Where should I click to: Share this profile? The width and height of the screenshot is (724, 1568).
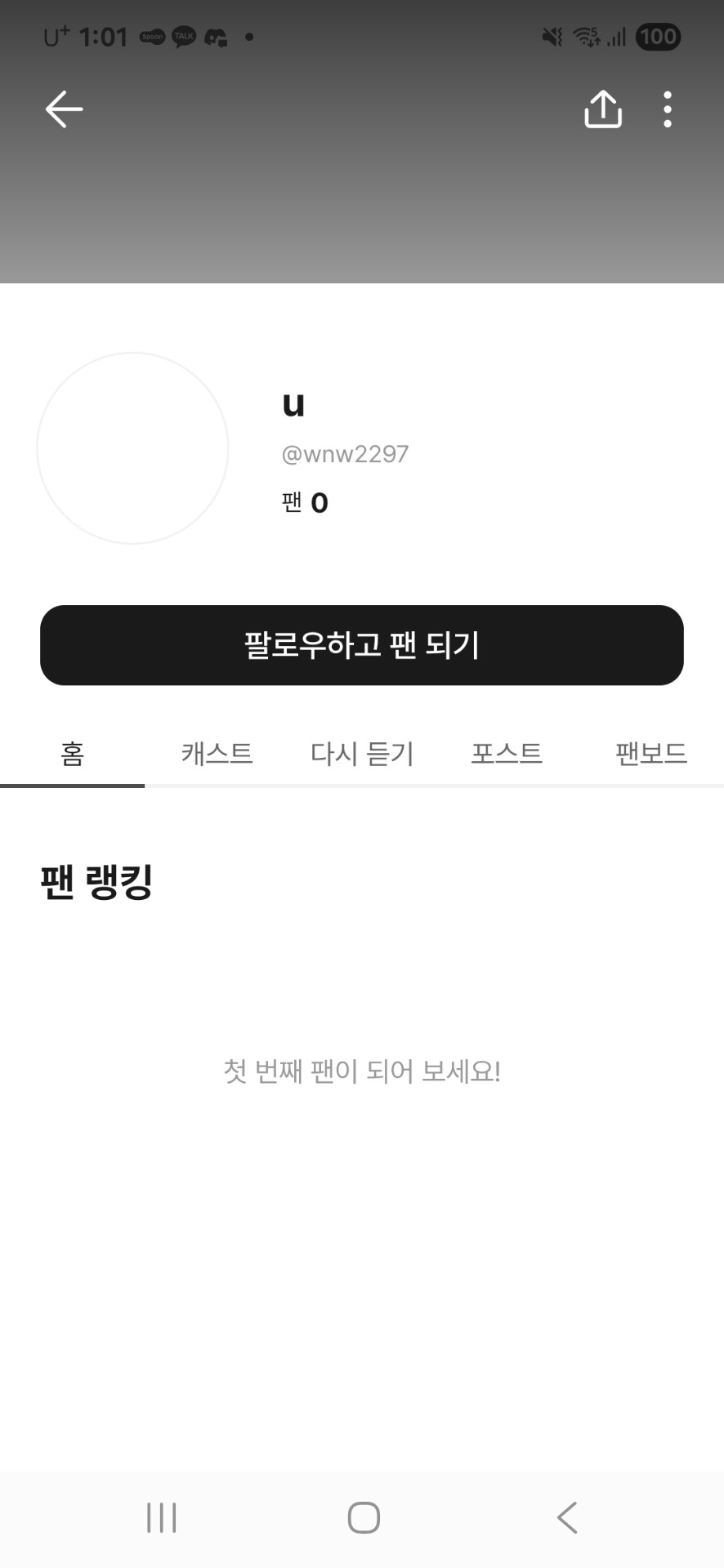603,109
